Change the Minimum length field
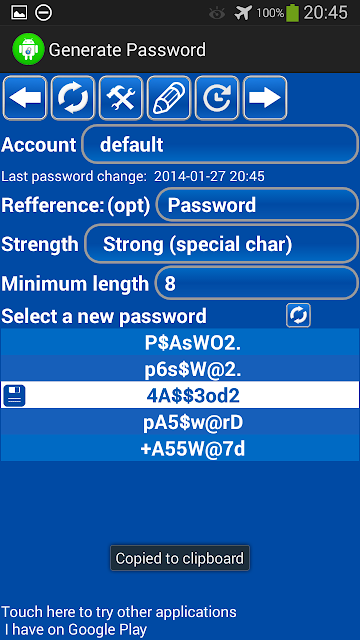 pos(257,283)
